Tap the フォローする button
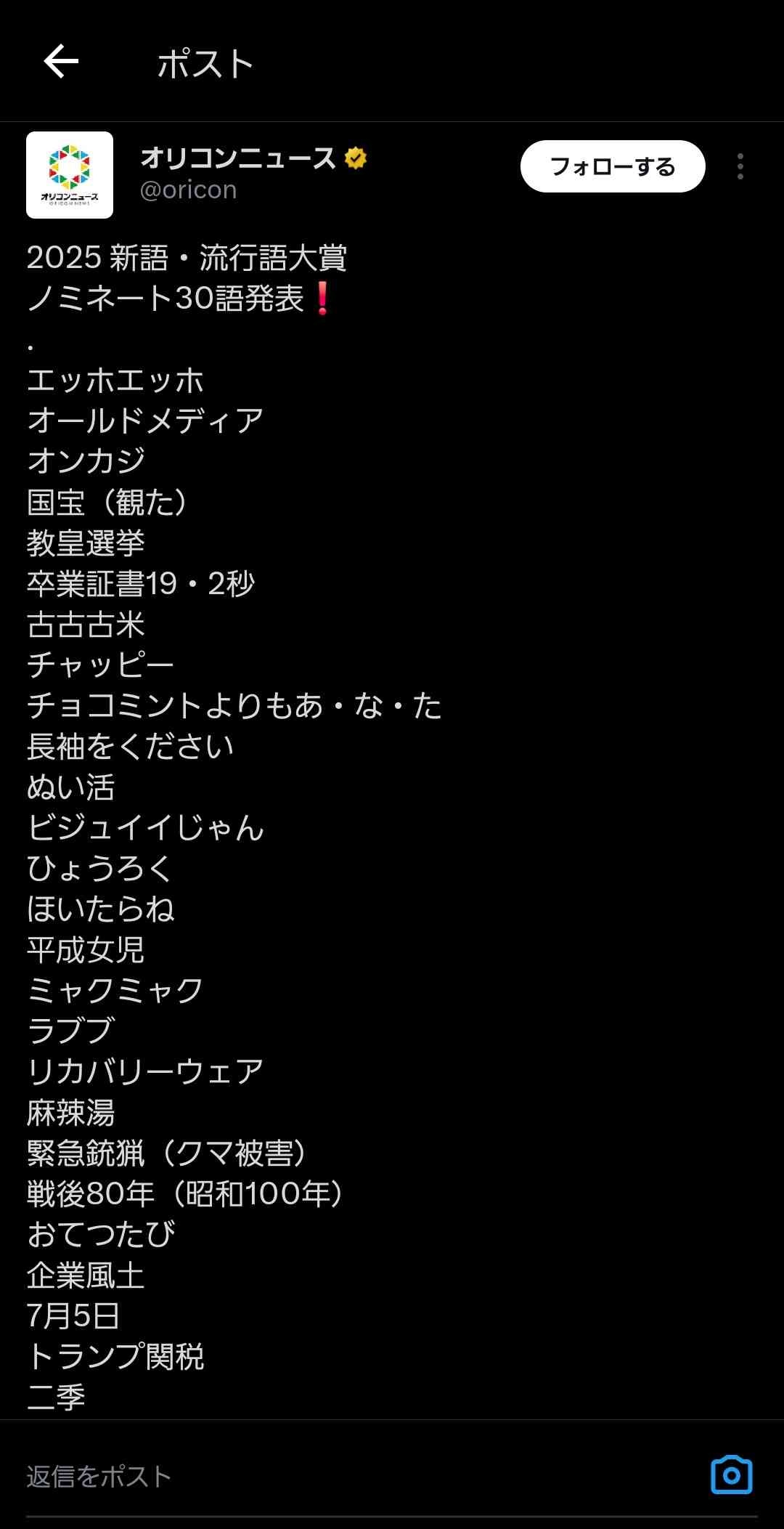 point(612,166)
